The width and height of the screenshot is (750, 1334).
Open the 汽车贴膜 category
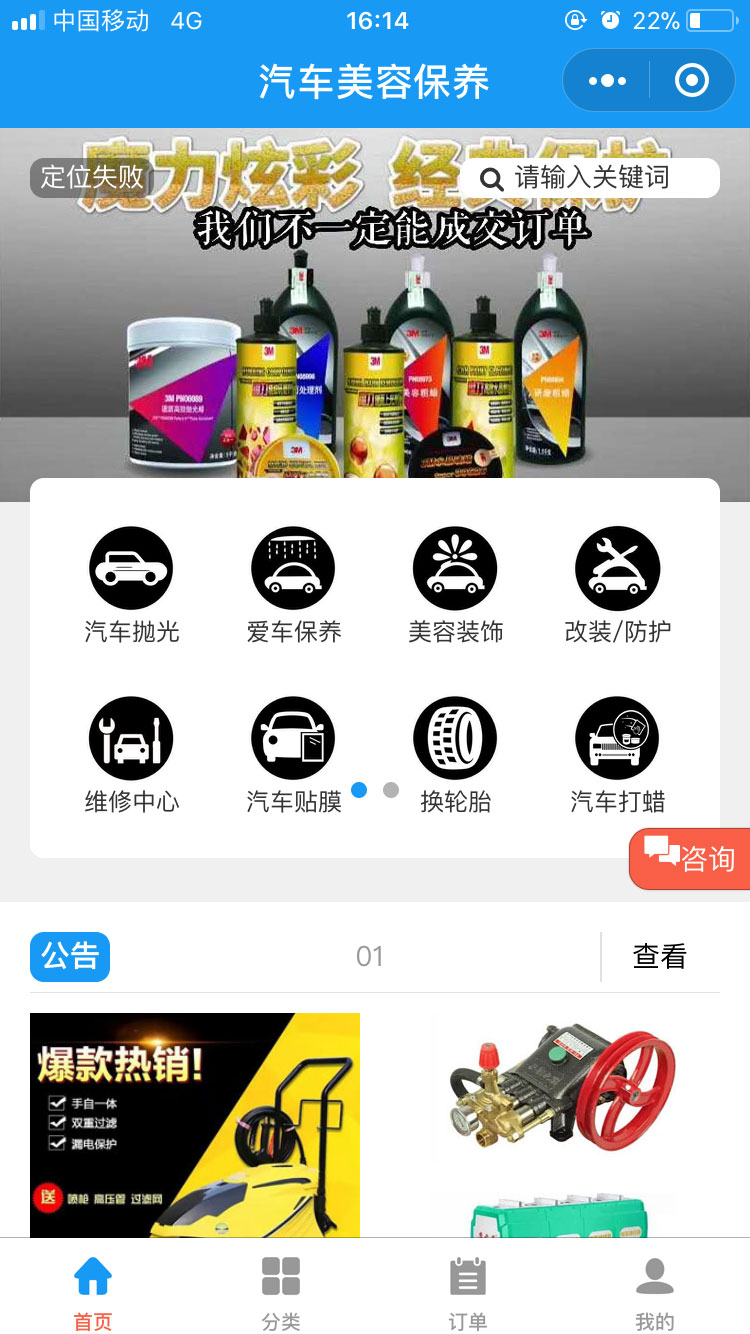293,755
